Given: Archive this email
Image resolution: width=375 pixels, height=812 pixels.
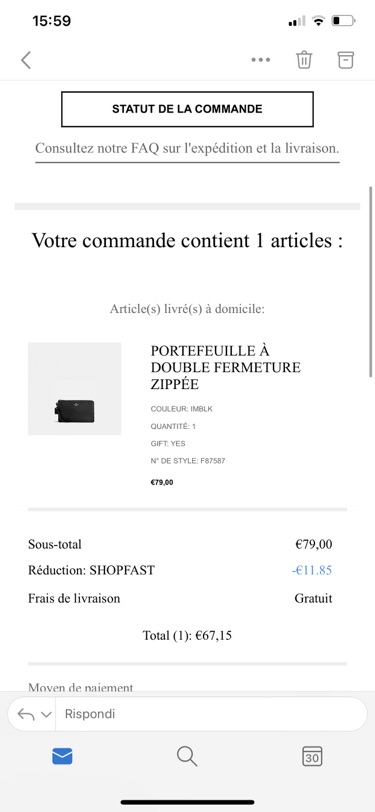Looking at the screenshot, I should tap(345, 60).
